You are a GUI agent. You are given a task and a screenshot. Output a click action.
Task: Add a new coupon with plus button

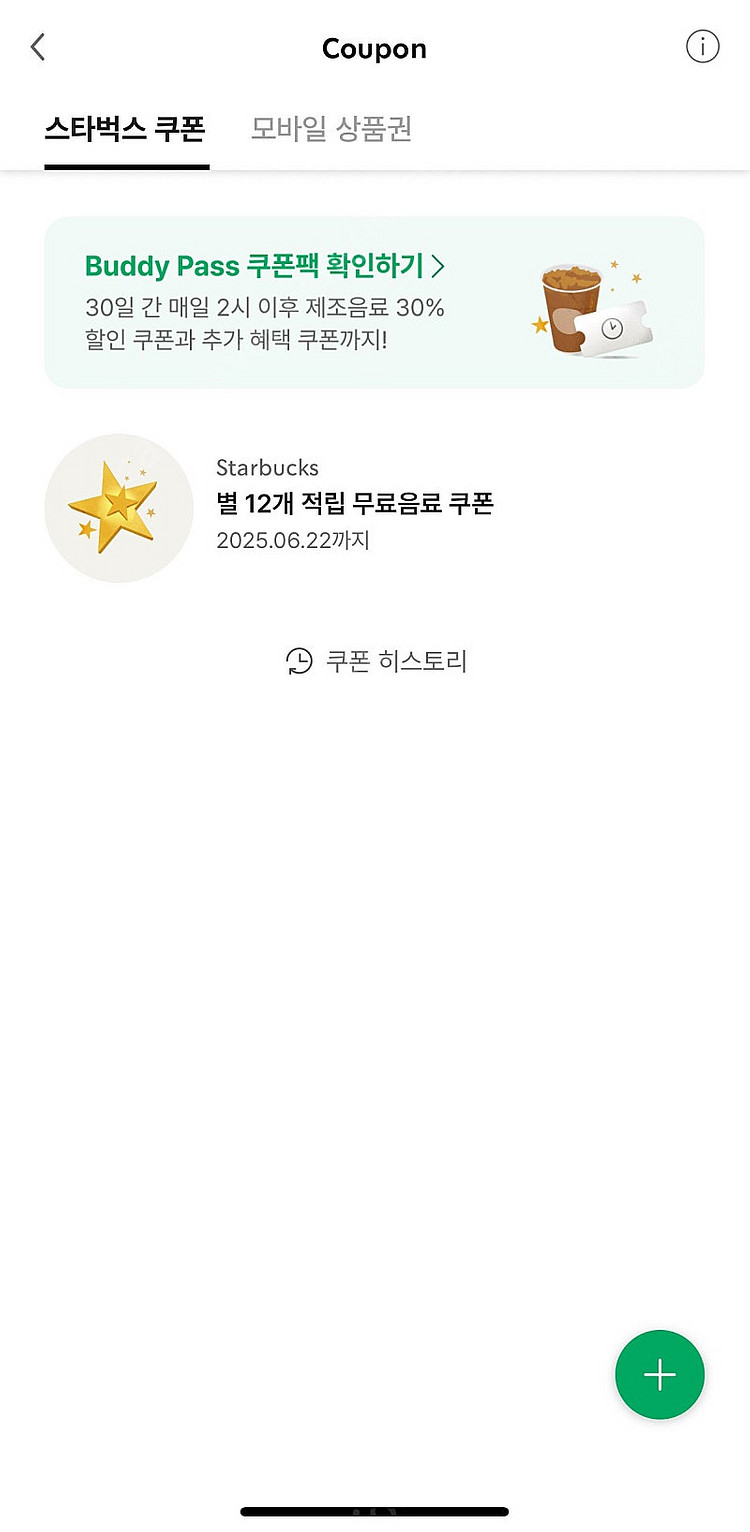[x=659, y=1375]
